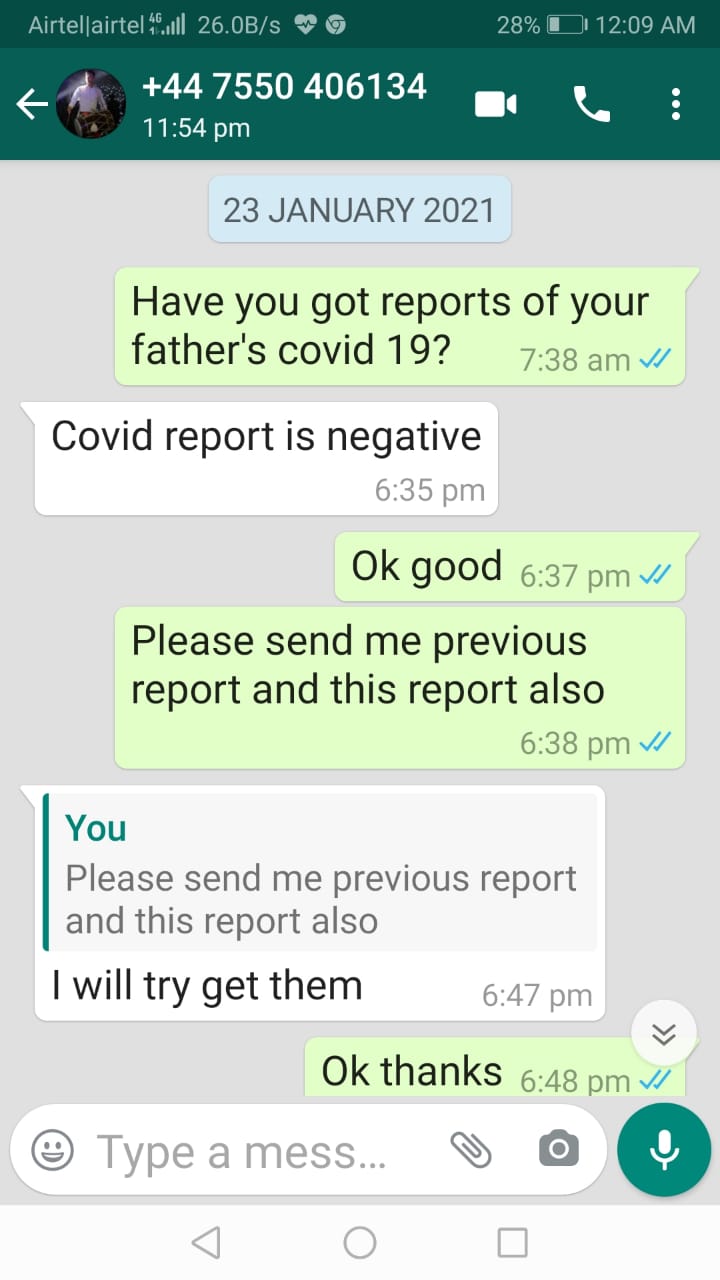Jump to latest messages with double-chevron button
The width and height of the screenshot is (720, 1280).
coord(664,1034)
